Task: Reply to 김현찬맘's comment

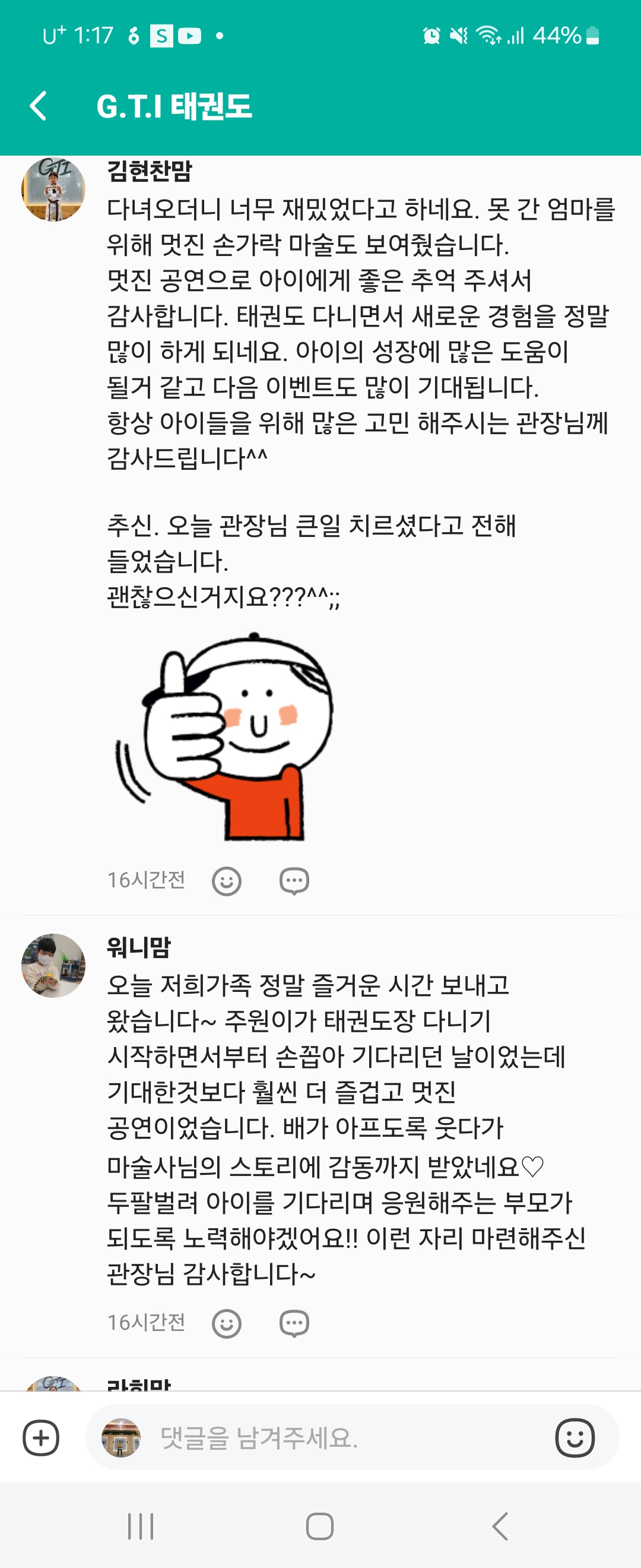Action: pyautogui.click(x=294, y=881)
